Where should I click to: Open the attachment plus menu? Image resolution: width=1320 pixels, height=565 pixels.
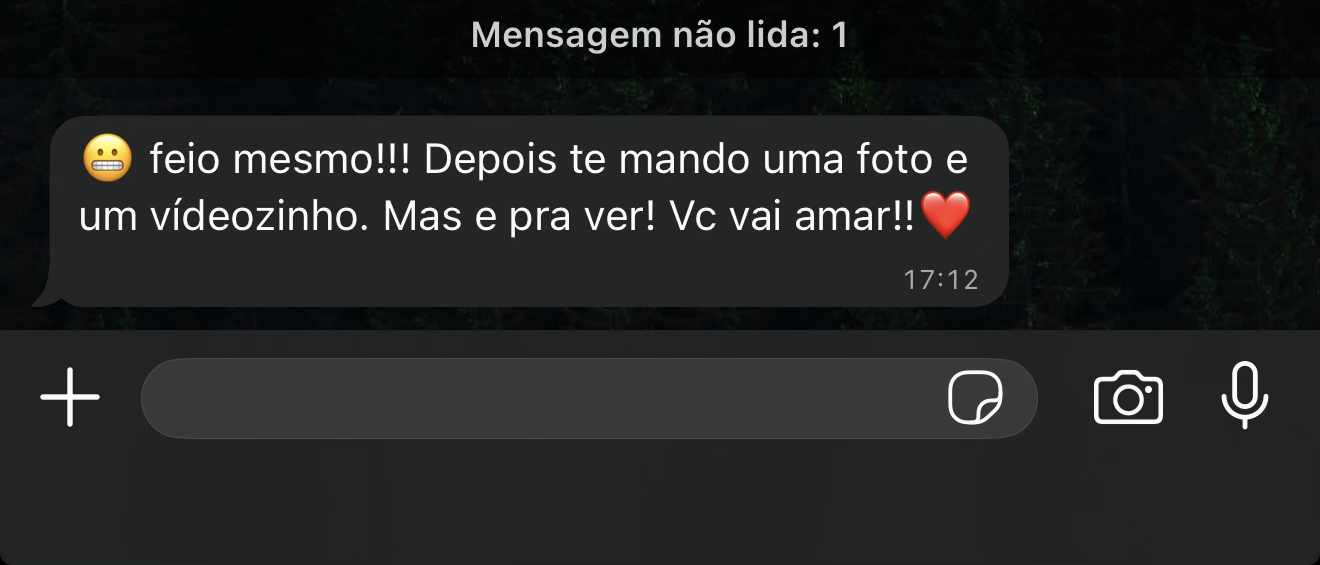click(x=70, y=397)
